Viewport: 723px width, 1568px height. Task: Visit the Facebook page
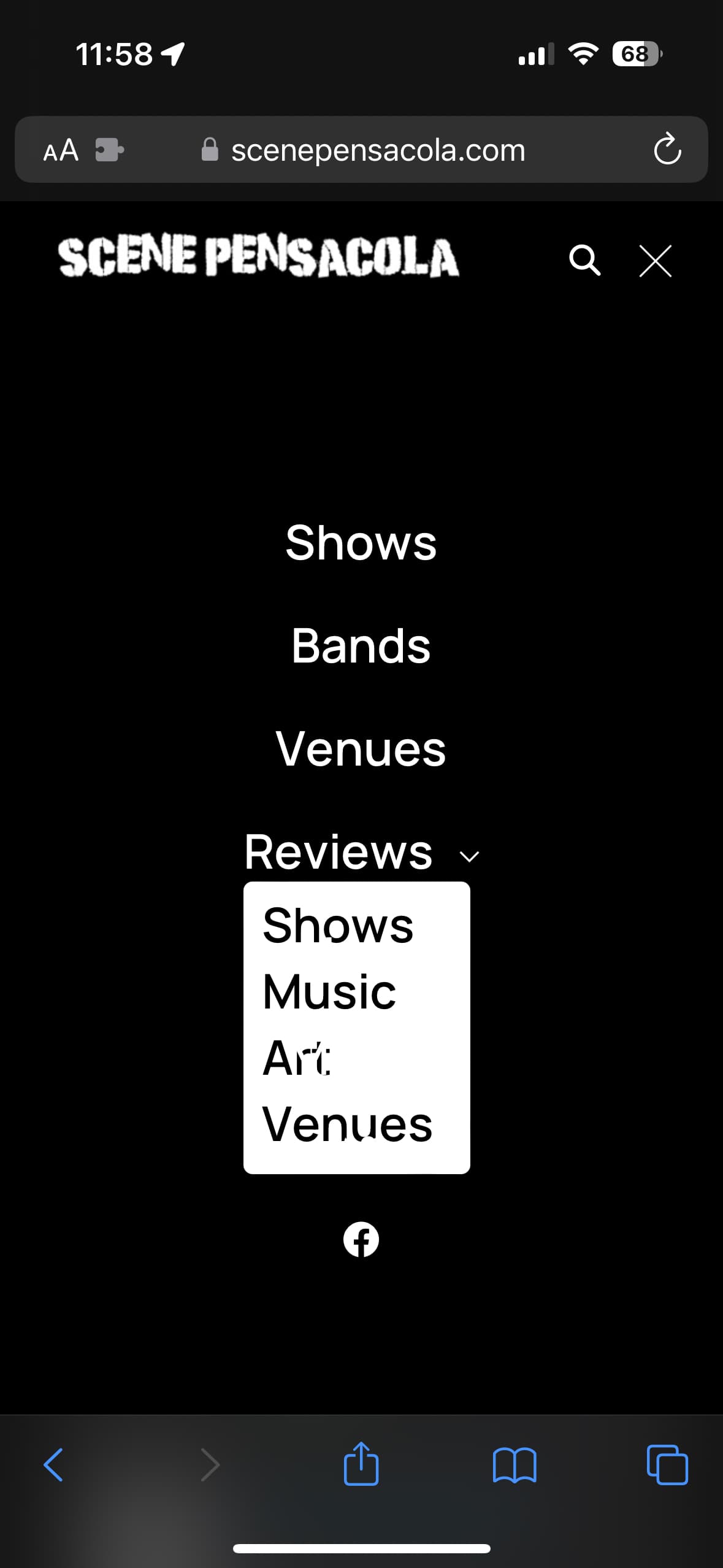point(361,1240)
